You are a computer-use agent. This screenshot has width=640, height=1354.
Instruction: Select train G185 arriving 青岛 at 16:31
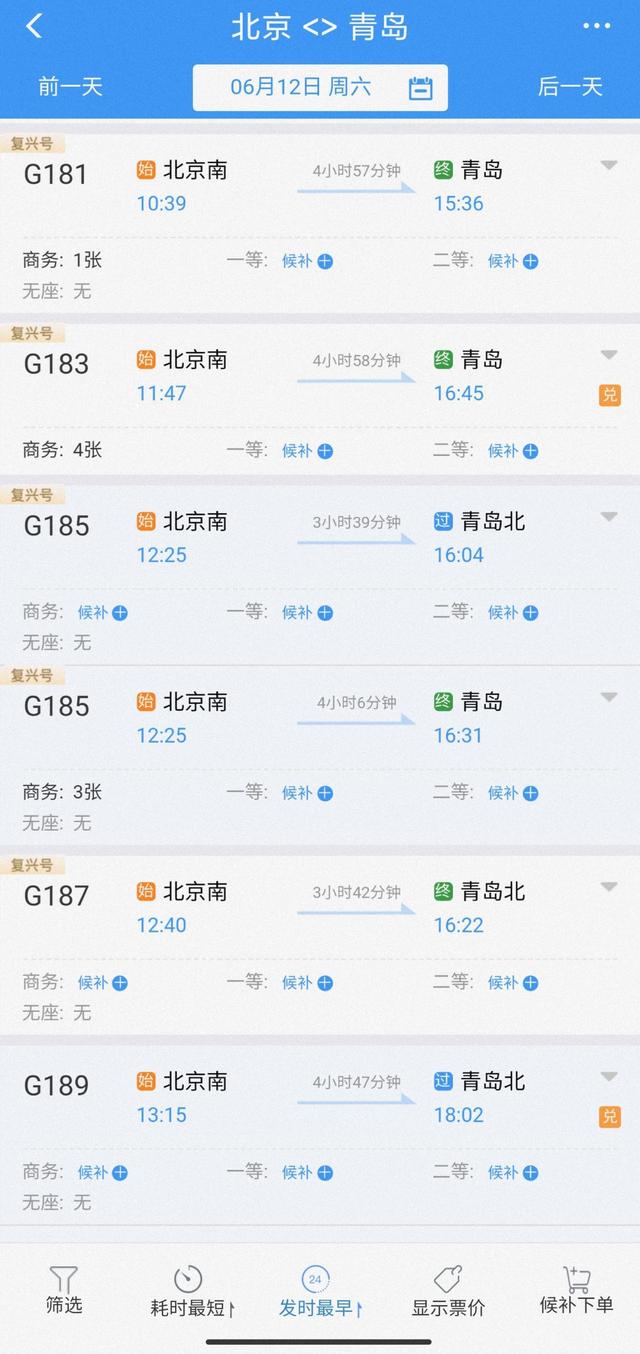pyautogui.click(x=56, y=707)
